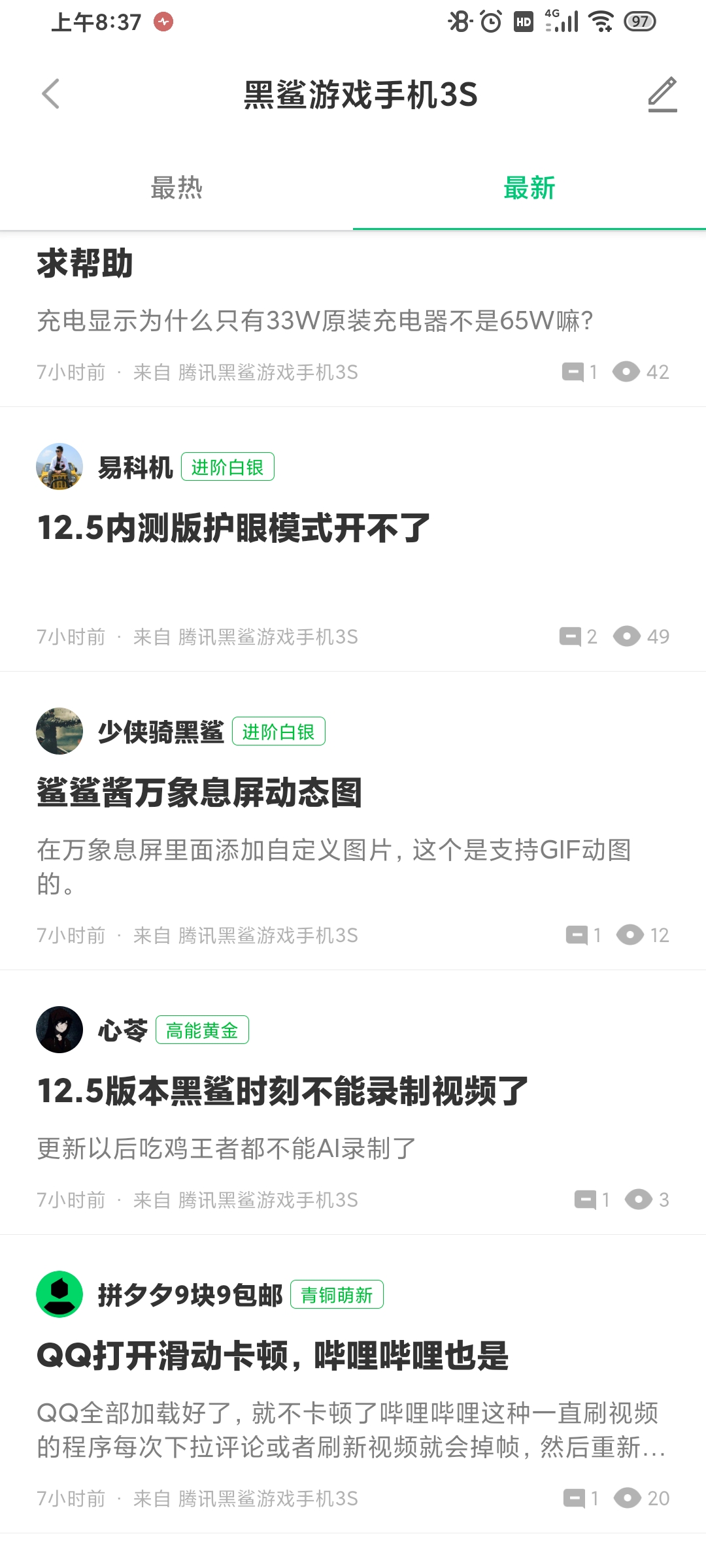This screenshot has height=1568, width=706.
Task: Compose a new post with pencil icon
Action: (662, 94)
